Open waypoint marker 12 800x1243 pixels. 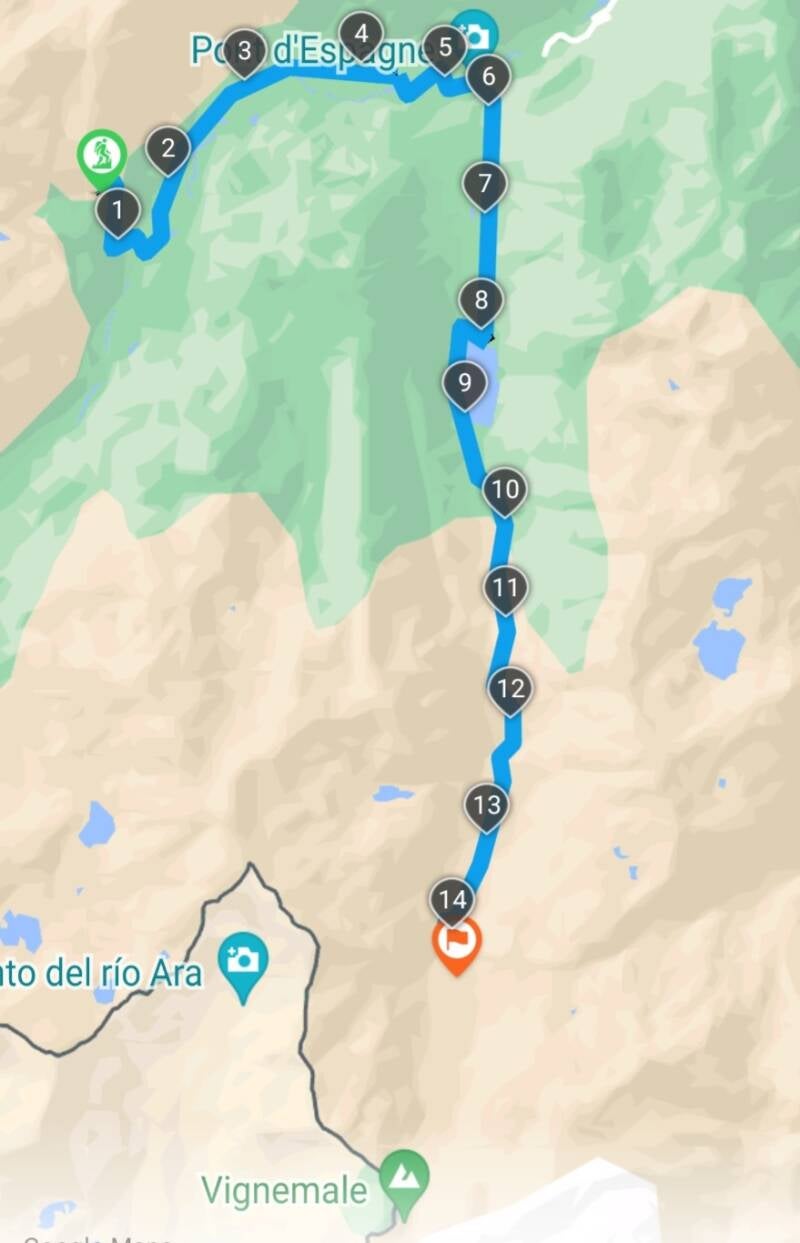510,688
